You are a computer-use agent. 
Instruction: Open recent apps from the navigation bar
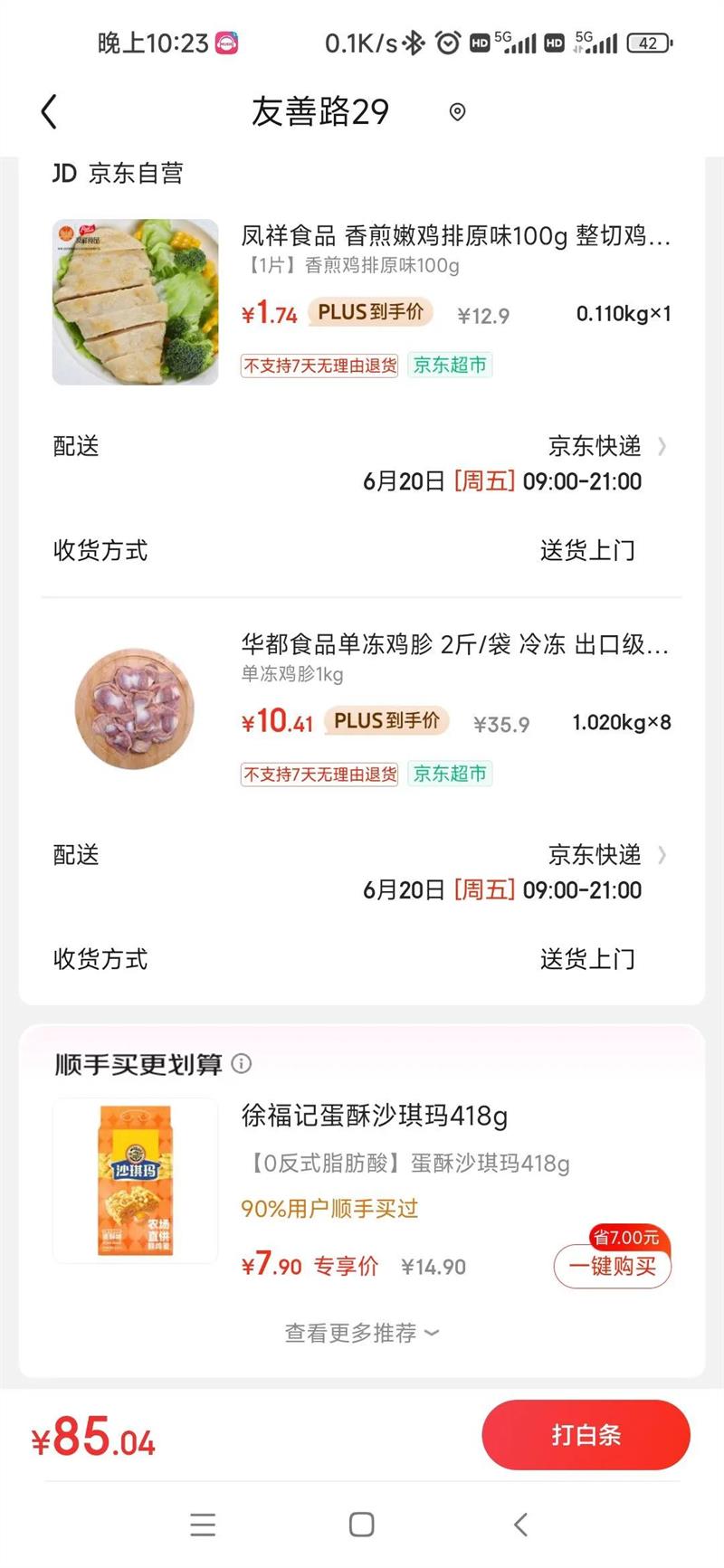(203, 1525)
